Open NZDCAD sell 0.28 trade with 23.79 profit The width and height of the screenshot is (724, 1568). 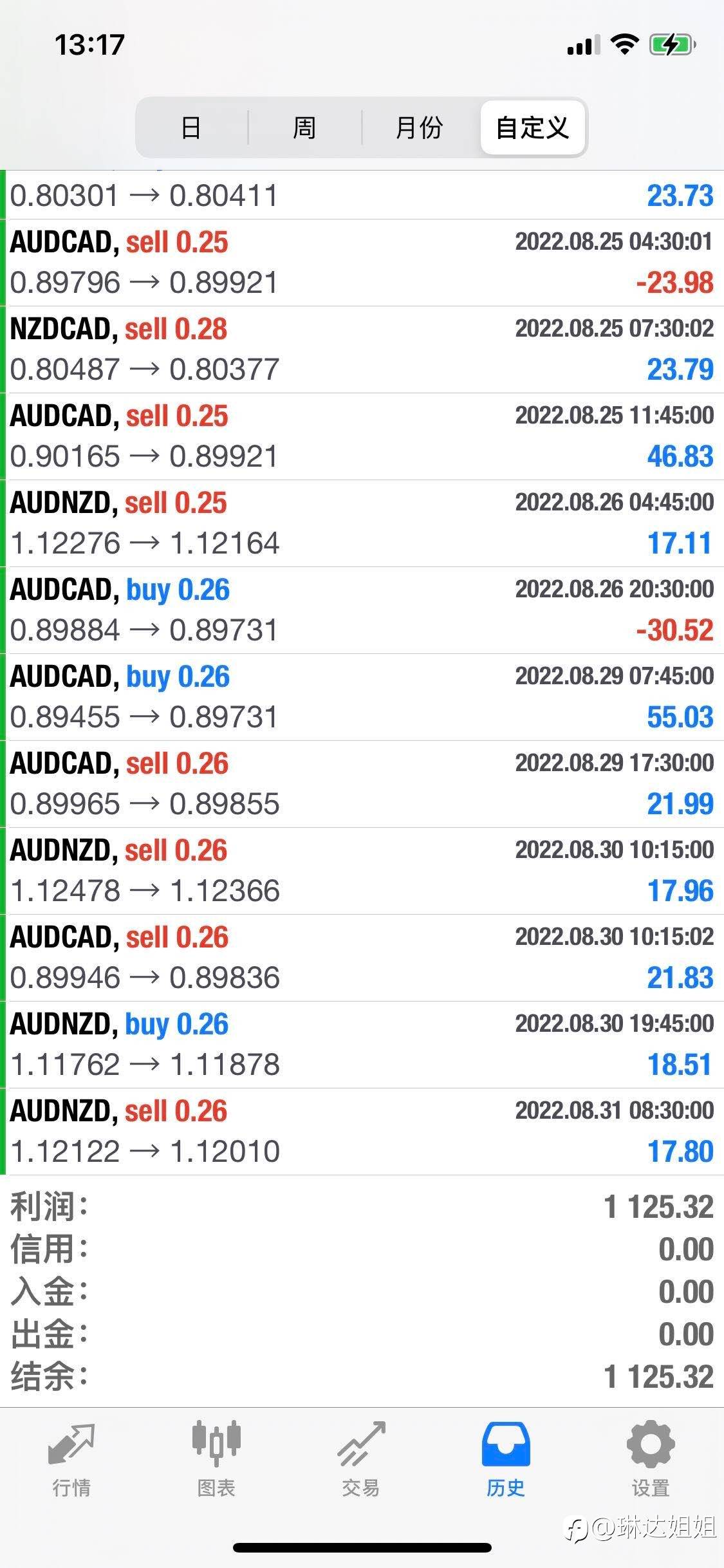pos(362,350)
